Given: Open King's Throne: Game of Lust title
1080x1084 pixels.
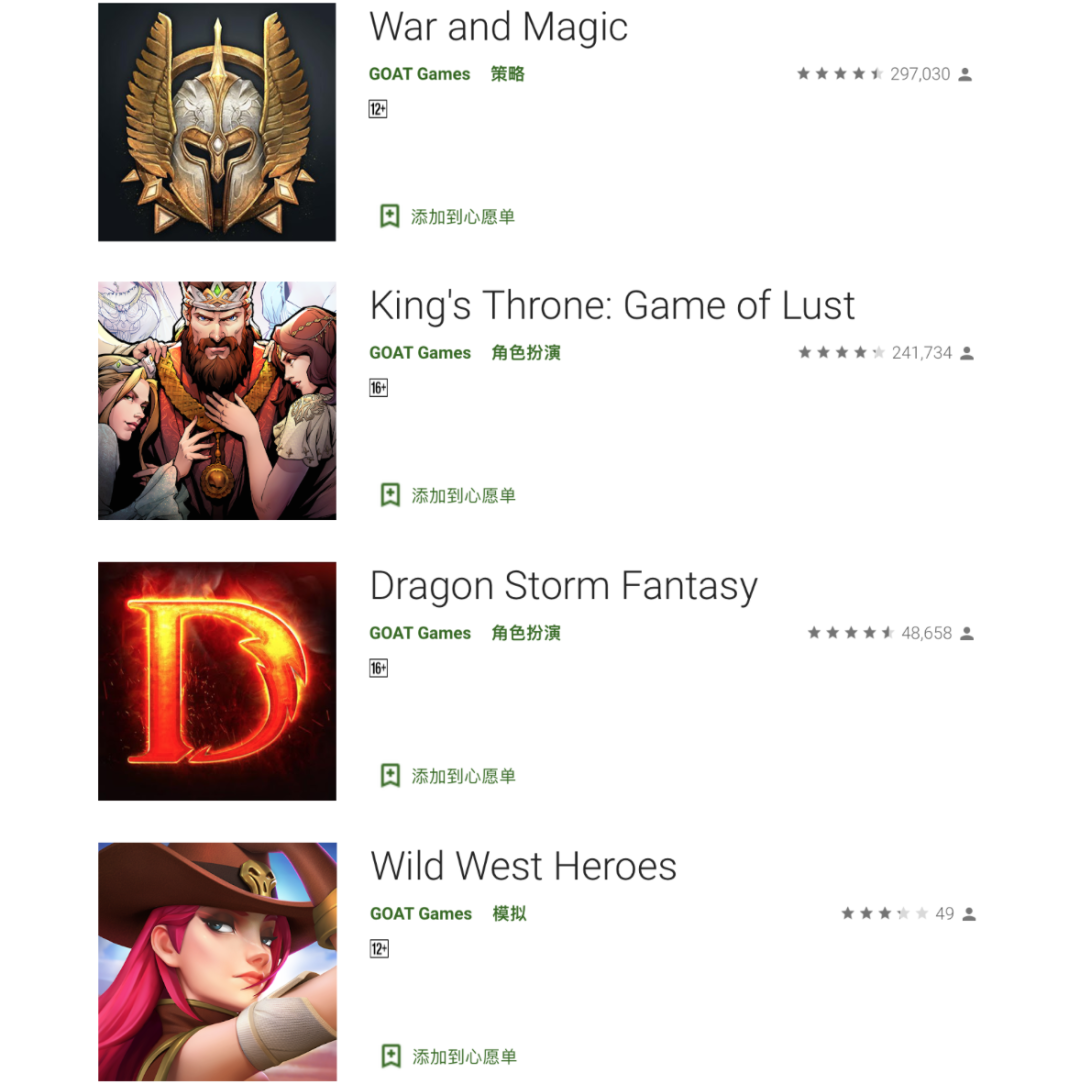Looking at the screenshot, I should [612, 306].
